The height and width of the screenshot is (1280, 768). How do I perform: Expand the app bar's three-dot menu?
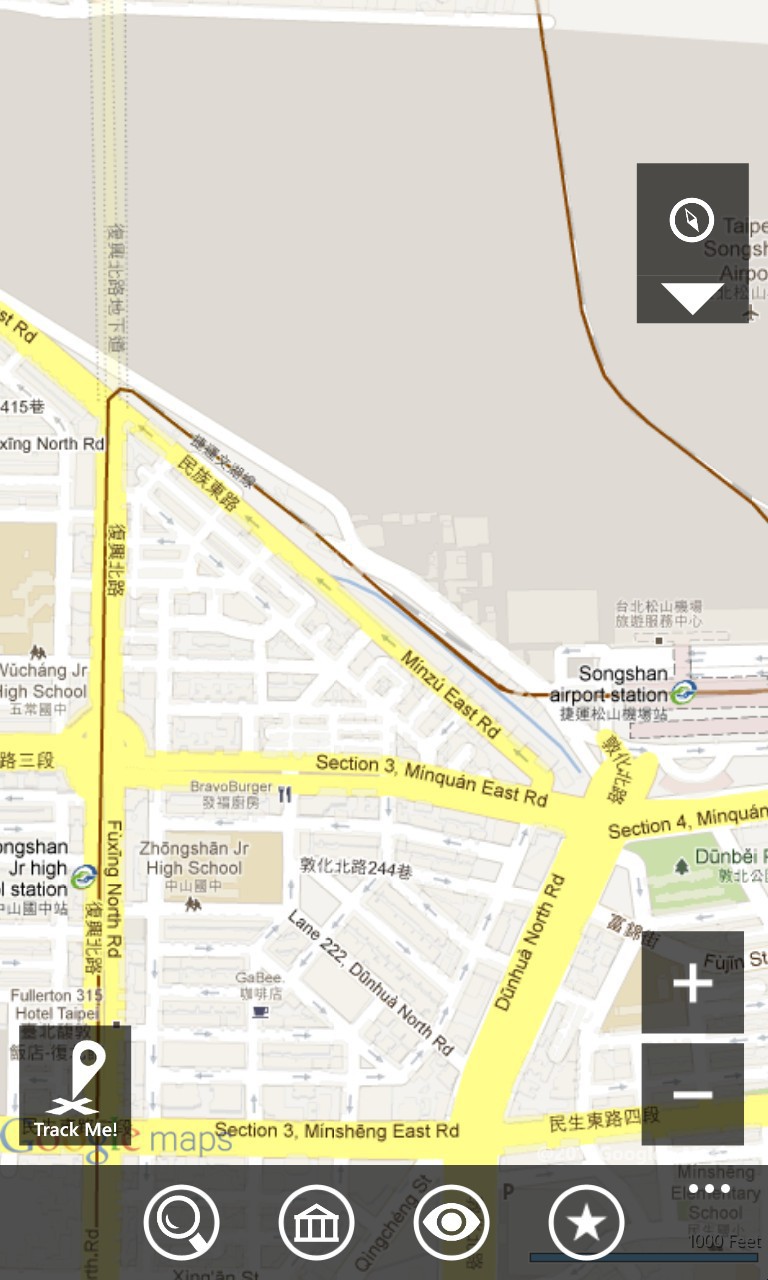point(710,1189)
